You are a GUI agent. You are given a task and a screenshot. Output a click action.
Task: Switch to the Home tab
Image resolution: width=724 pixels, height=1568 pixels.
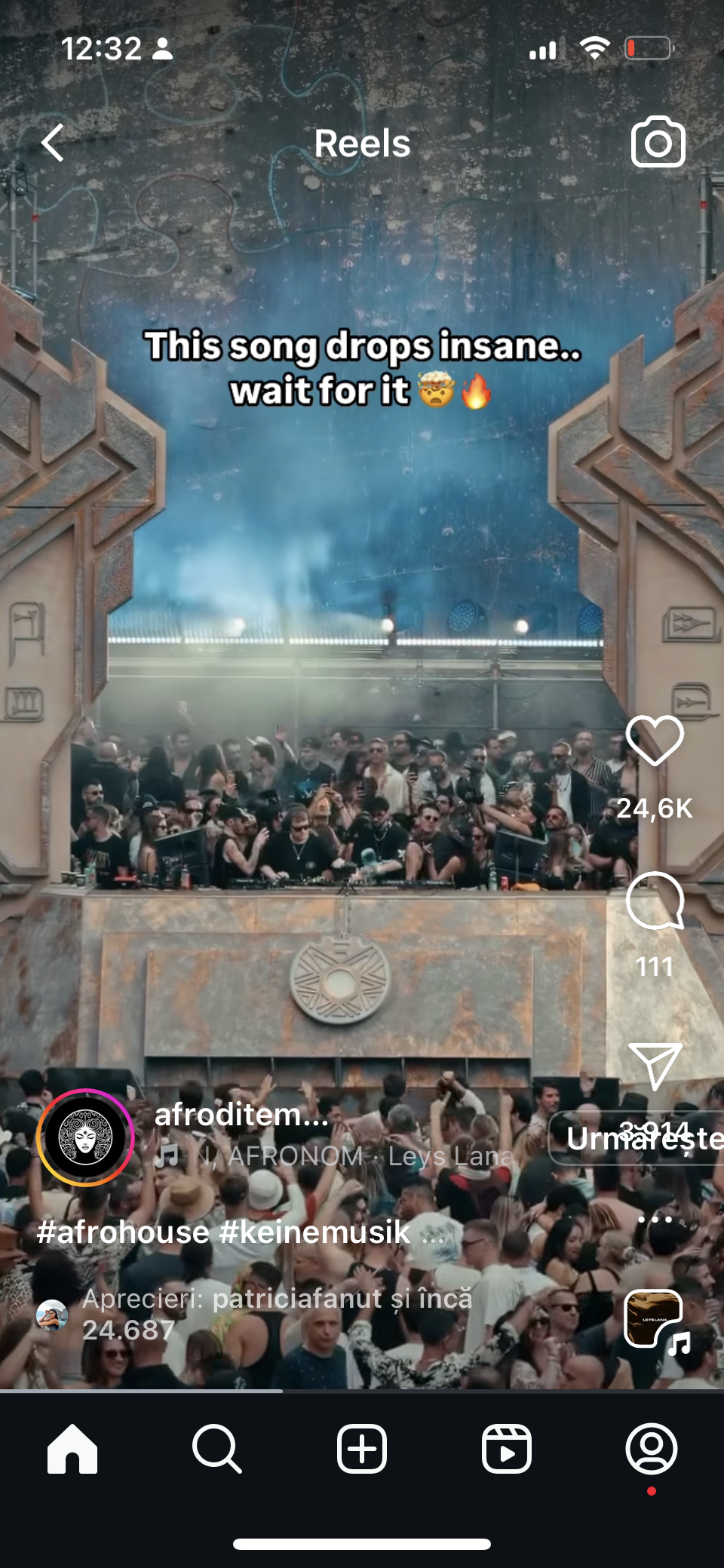tap(72, 1449)
